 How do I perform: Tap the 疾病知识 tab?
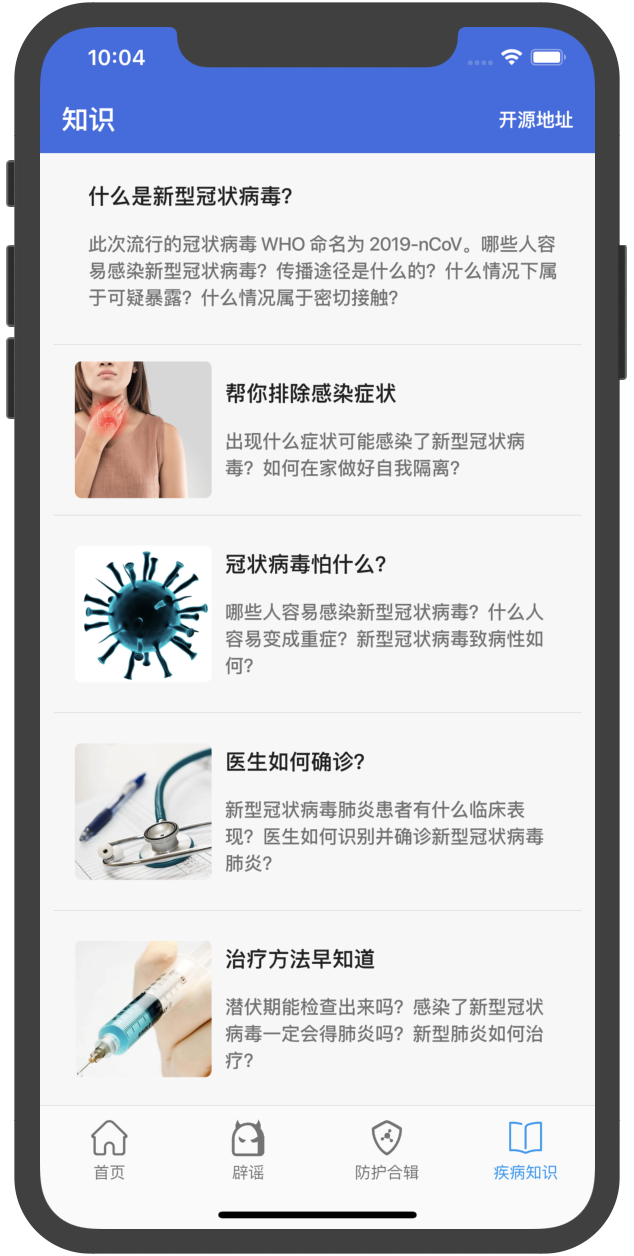coord(525,1150)
